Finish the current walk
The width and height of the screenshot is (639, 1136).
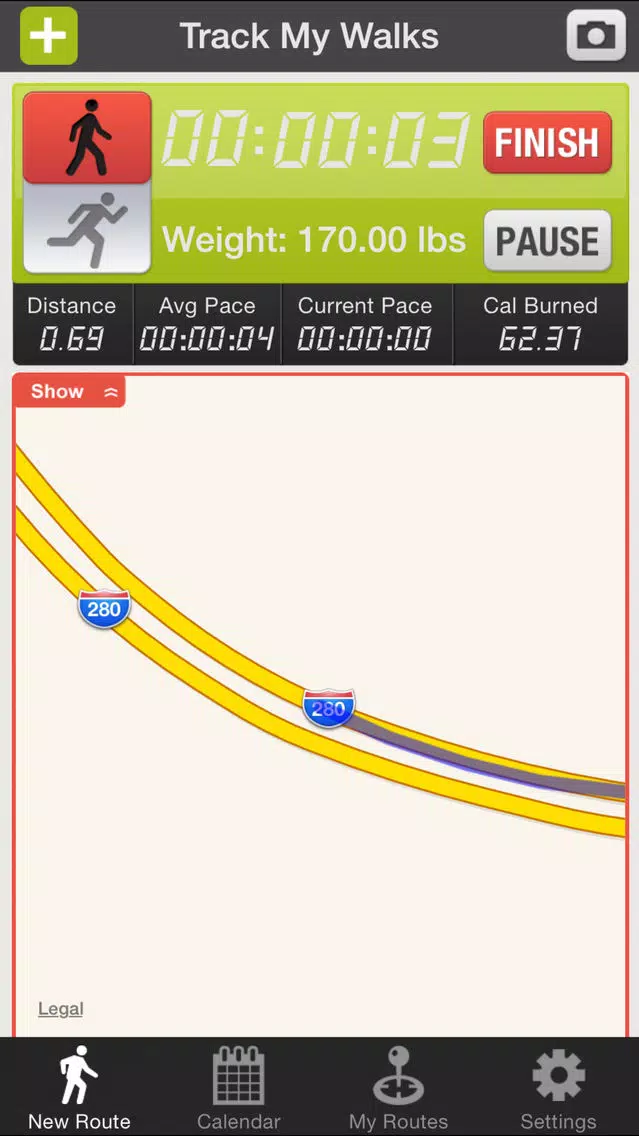547,142
